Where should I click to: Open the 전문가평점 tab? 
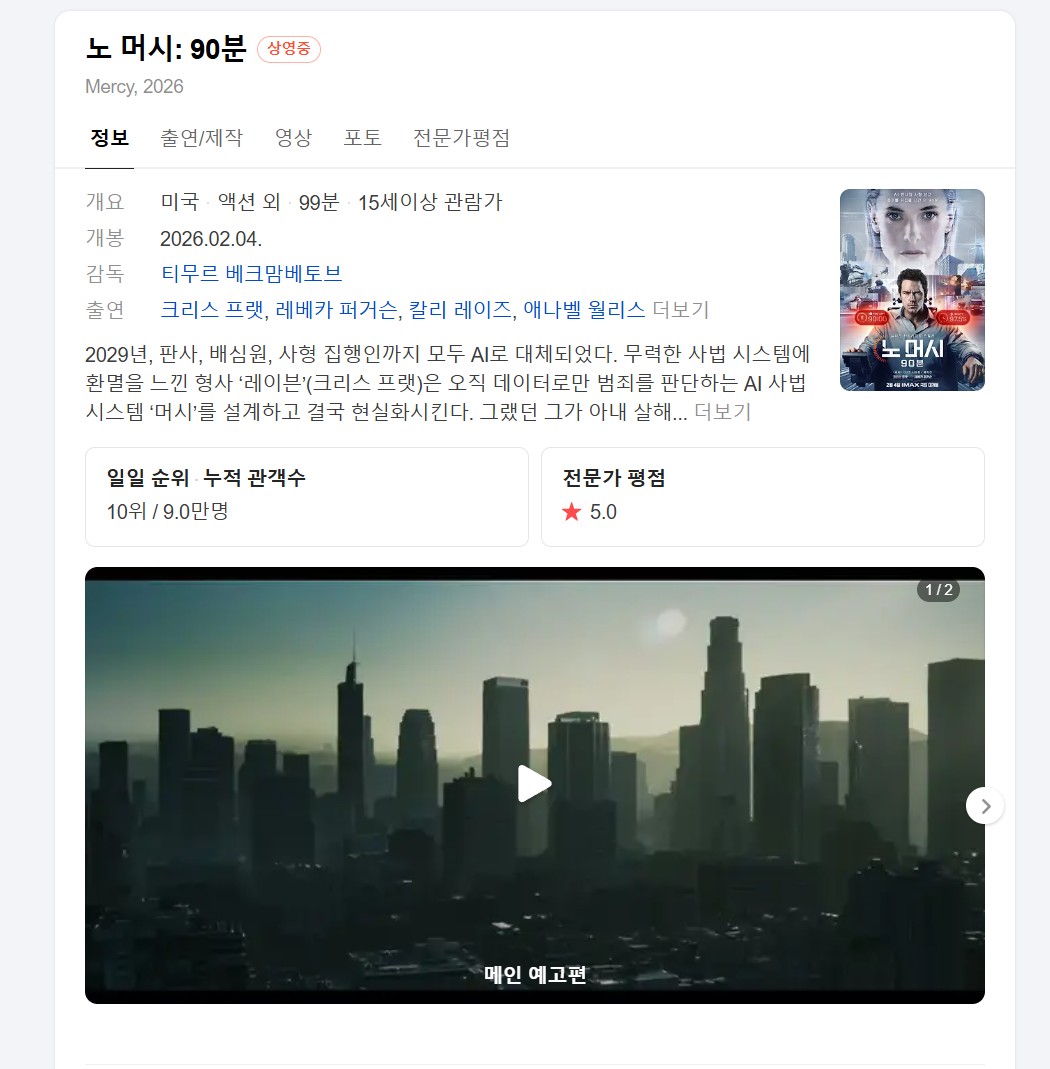461,138
